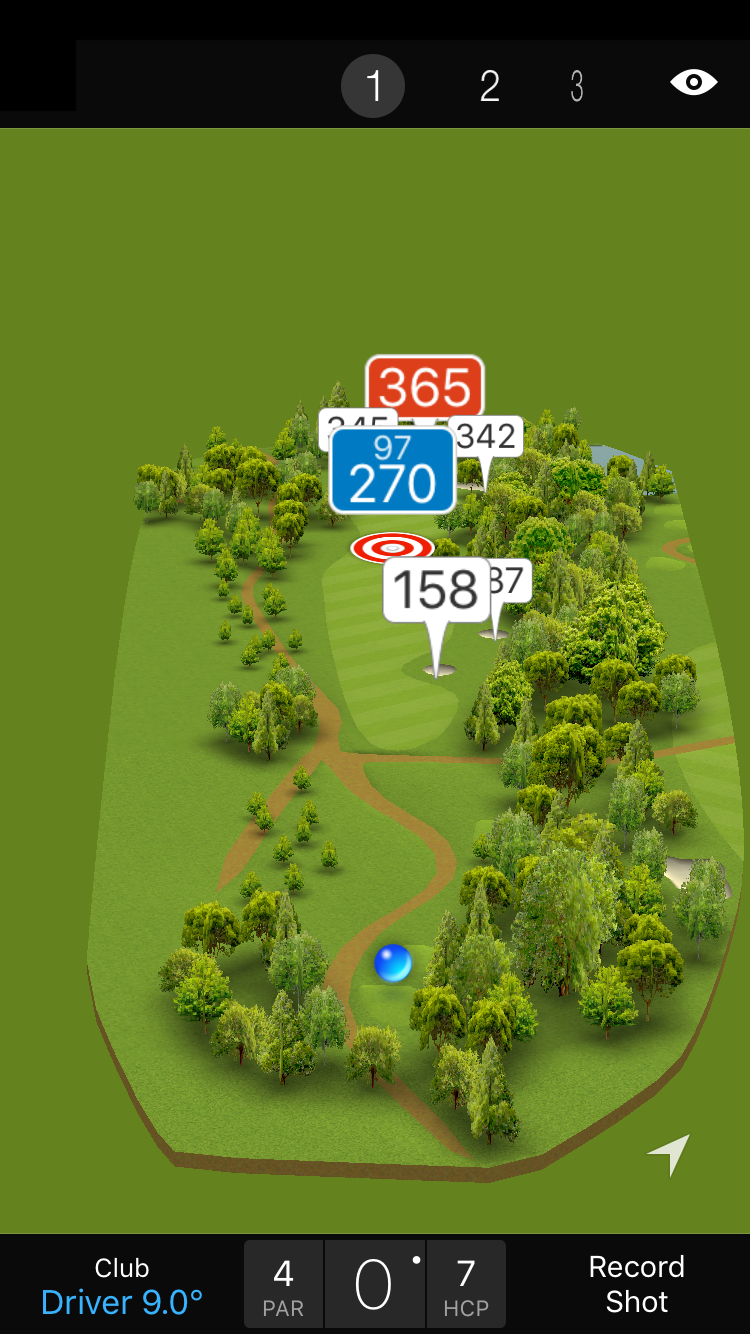Jump to hole 3

[x=577, y=87]
